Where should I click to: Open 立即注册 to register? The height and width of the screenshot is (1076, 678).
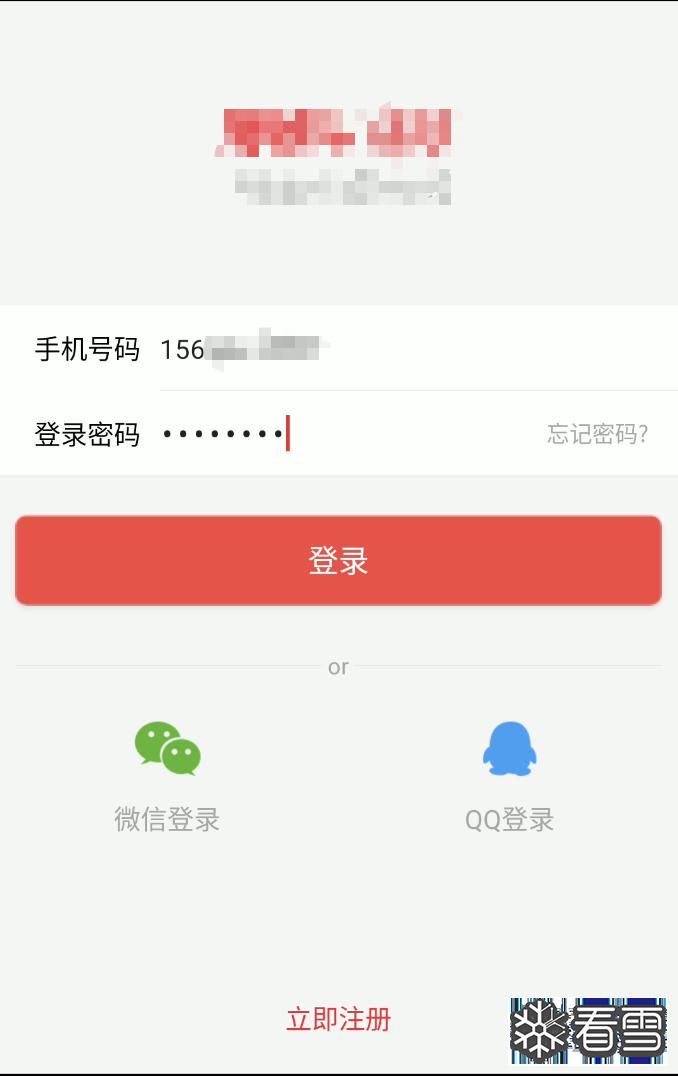(338, 1019)
